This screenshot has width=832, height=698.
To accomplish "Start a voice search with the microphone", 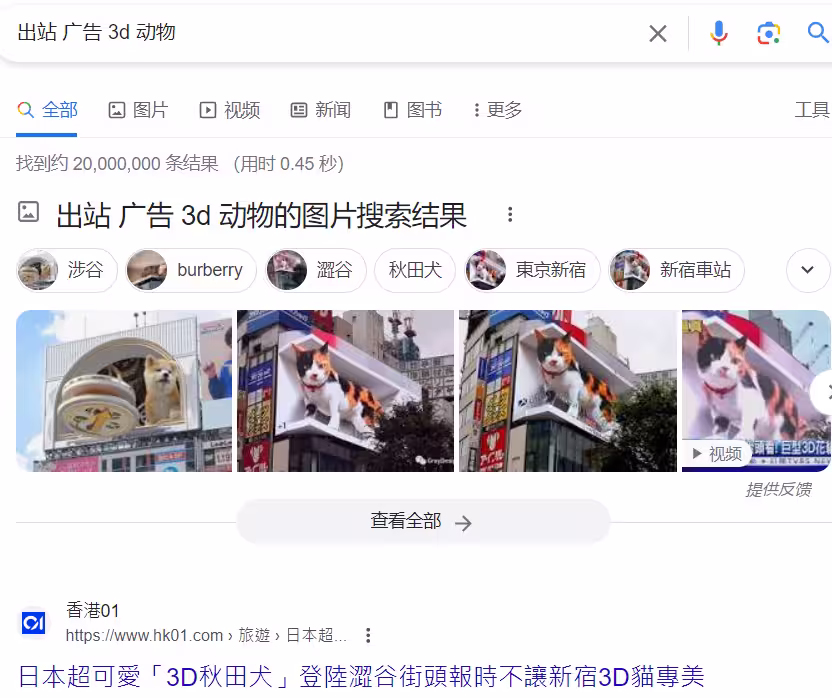I will tap(718, 34).
